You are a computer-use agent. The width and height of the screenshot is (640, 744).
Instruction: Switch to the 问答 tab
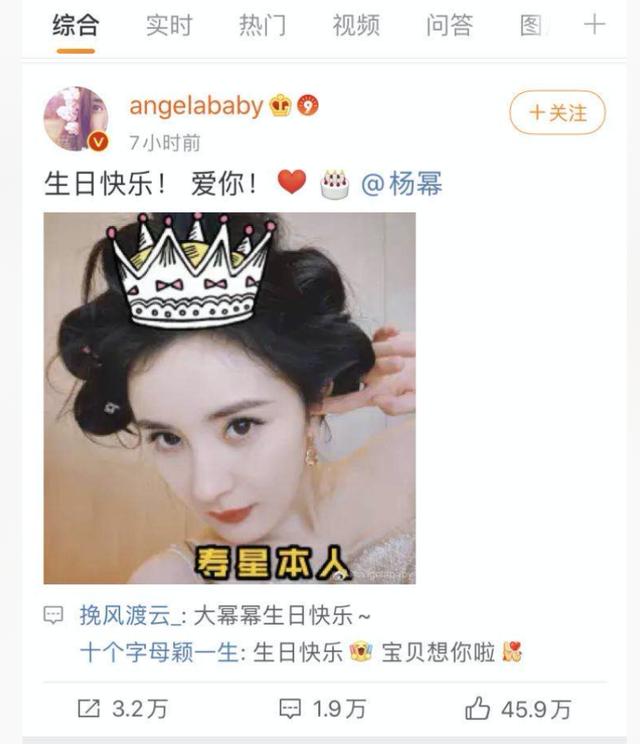(449, 26)
